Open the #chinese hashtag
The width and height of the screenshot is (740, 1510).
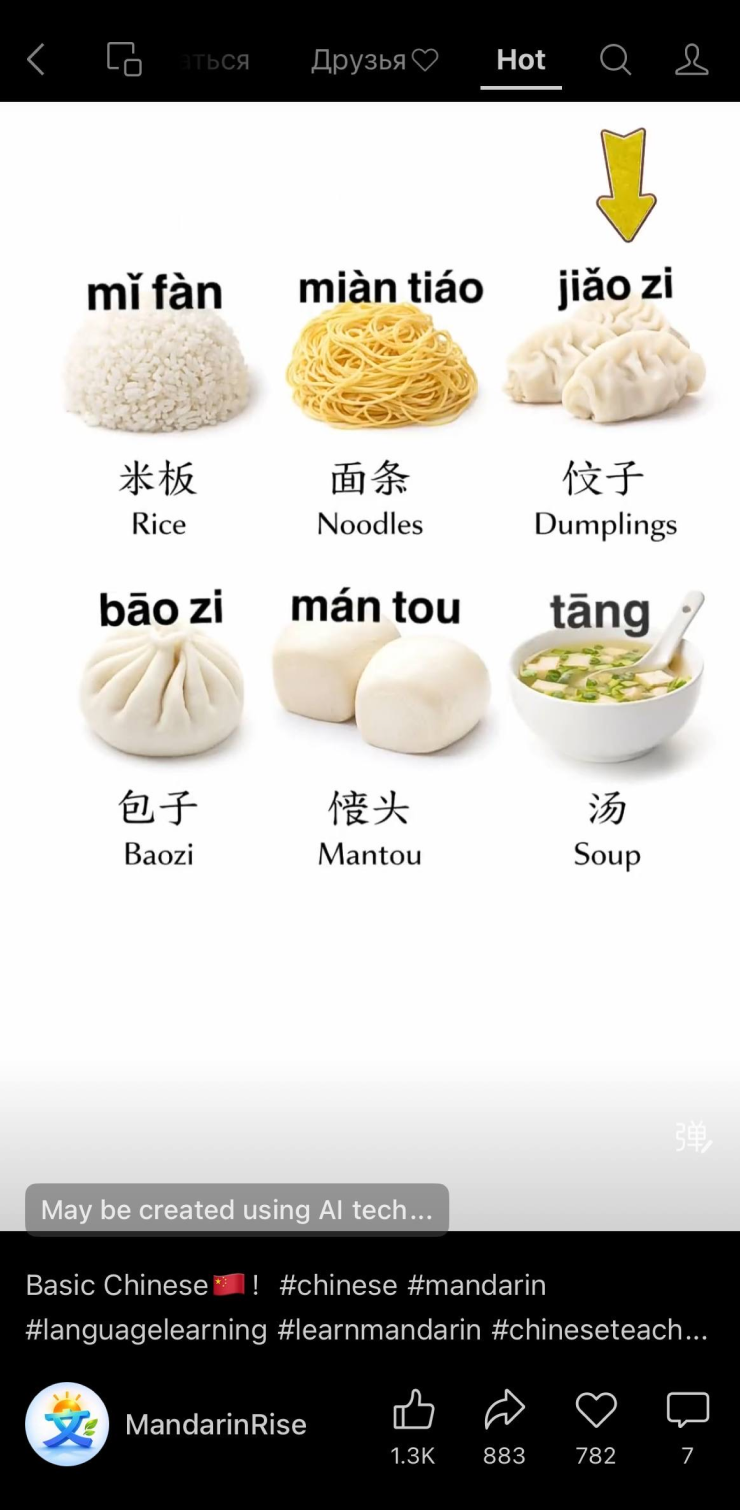(x=338, y=1285)
